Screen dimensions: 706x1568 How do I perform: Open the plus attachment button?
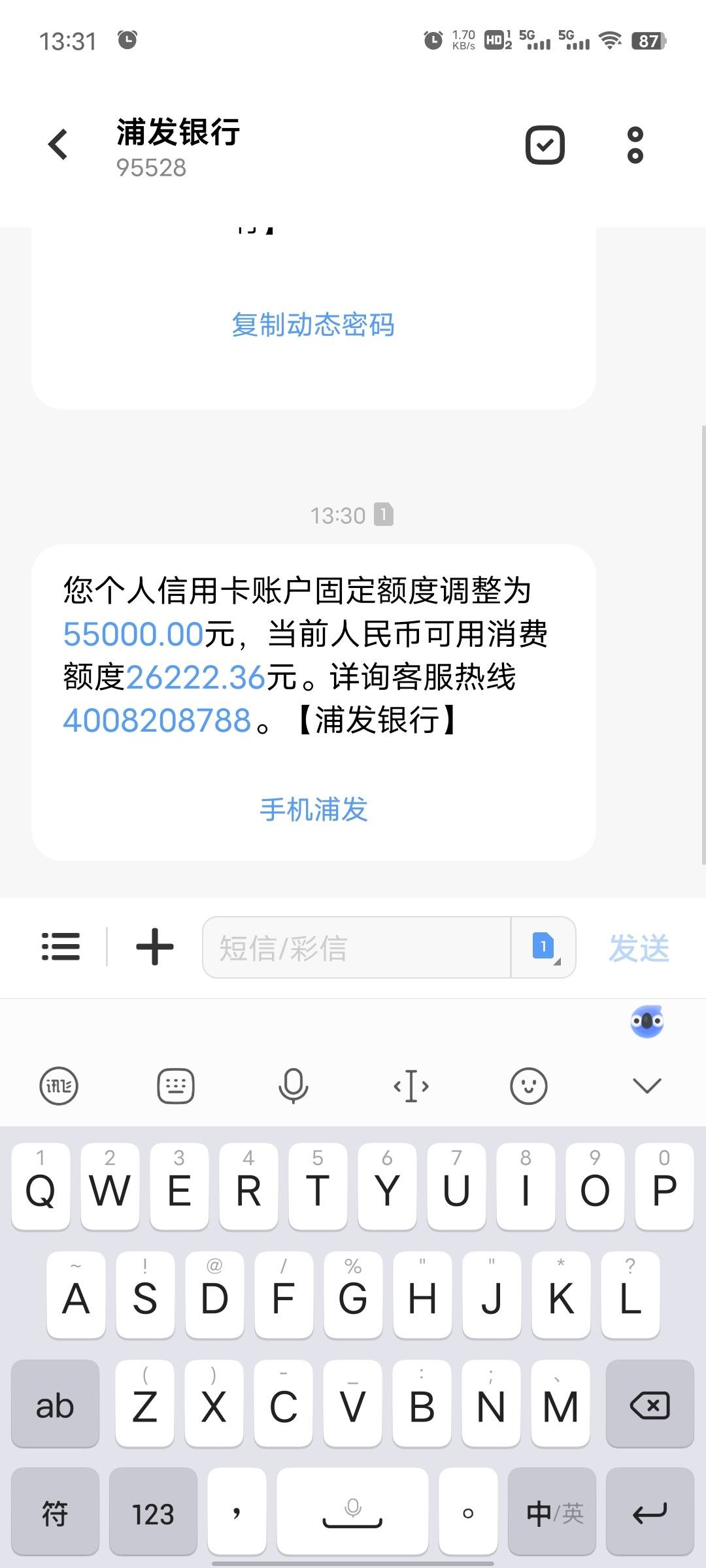point(155,947)
